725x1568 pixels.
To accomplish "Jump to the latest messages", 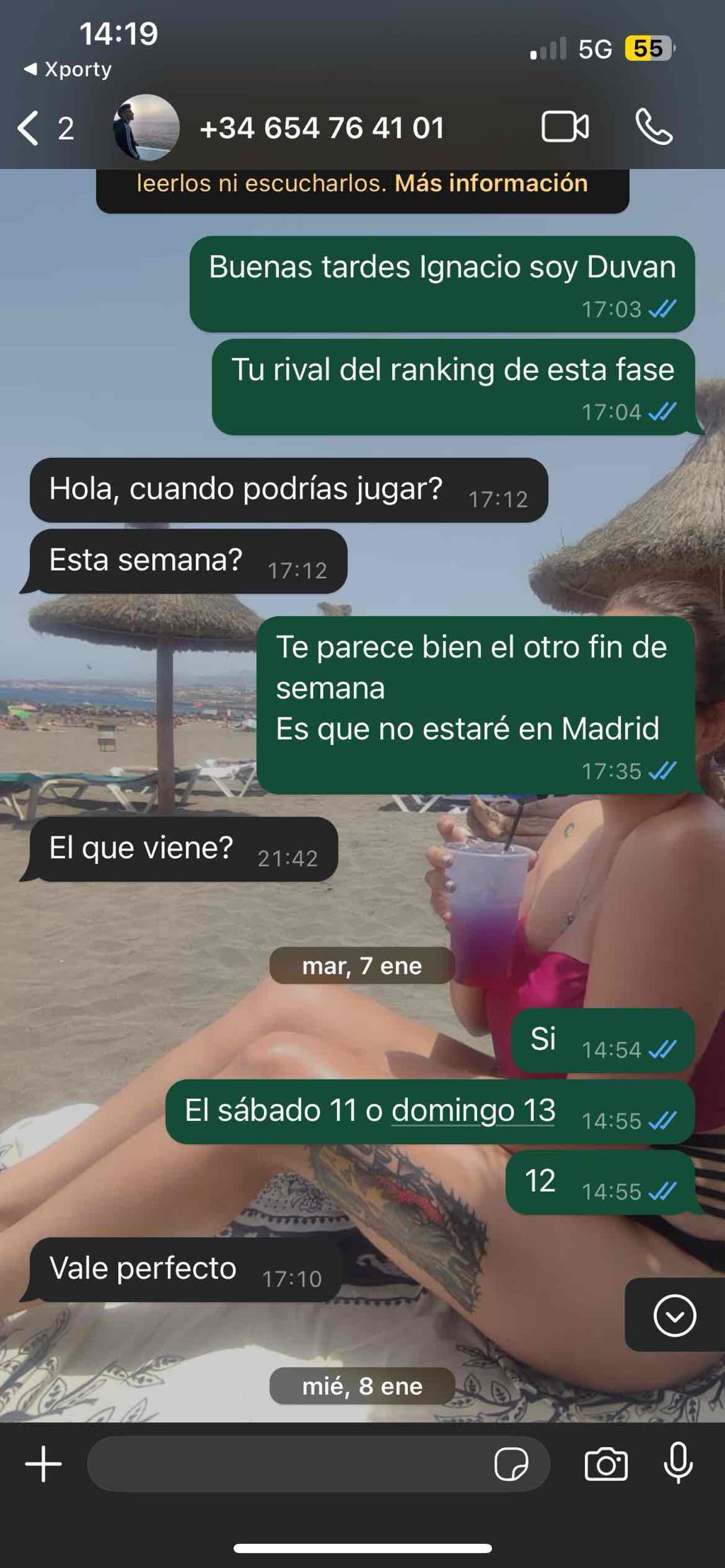I will click(x=674, y=1315).
